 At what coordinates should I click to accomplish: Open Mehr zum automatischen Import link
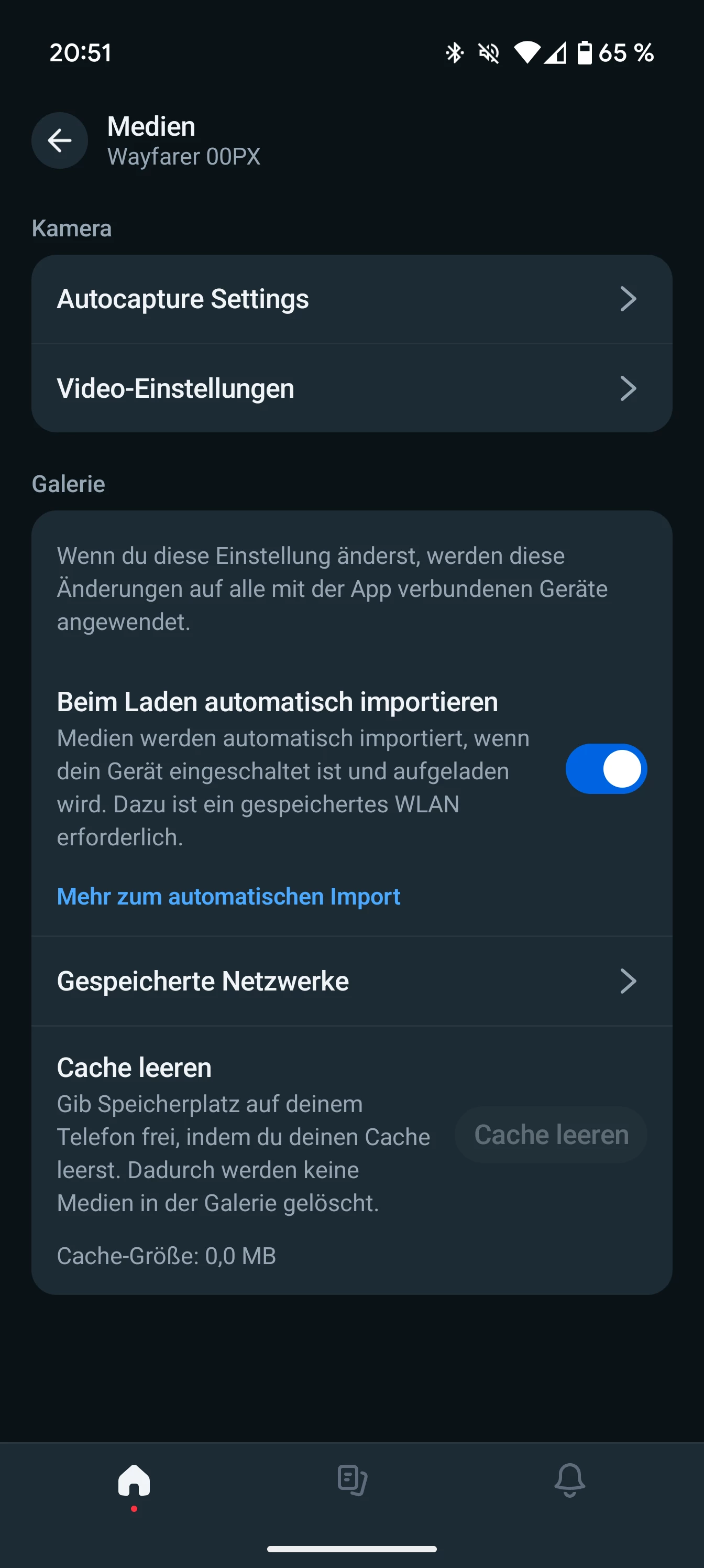(228, 896)
